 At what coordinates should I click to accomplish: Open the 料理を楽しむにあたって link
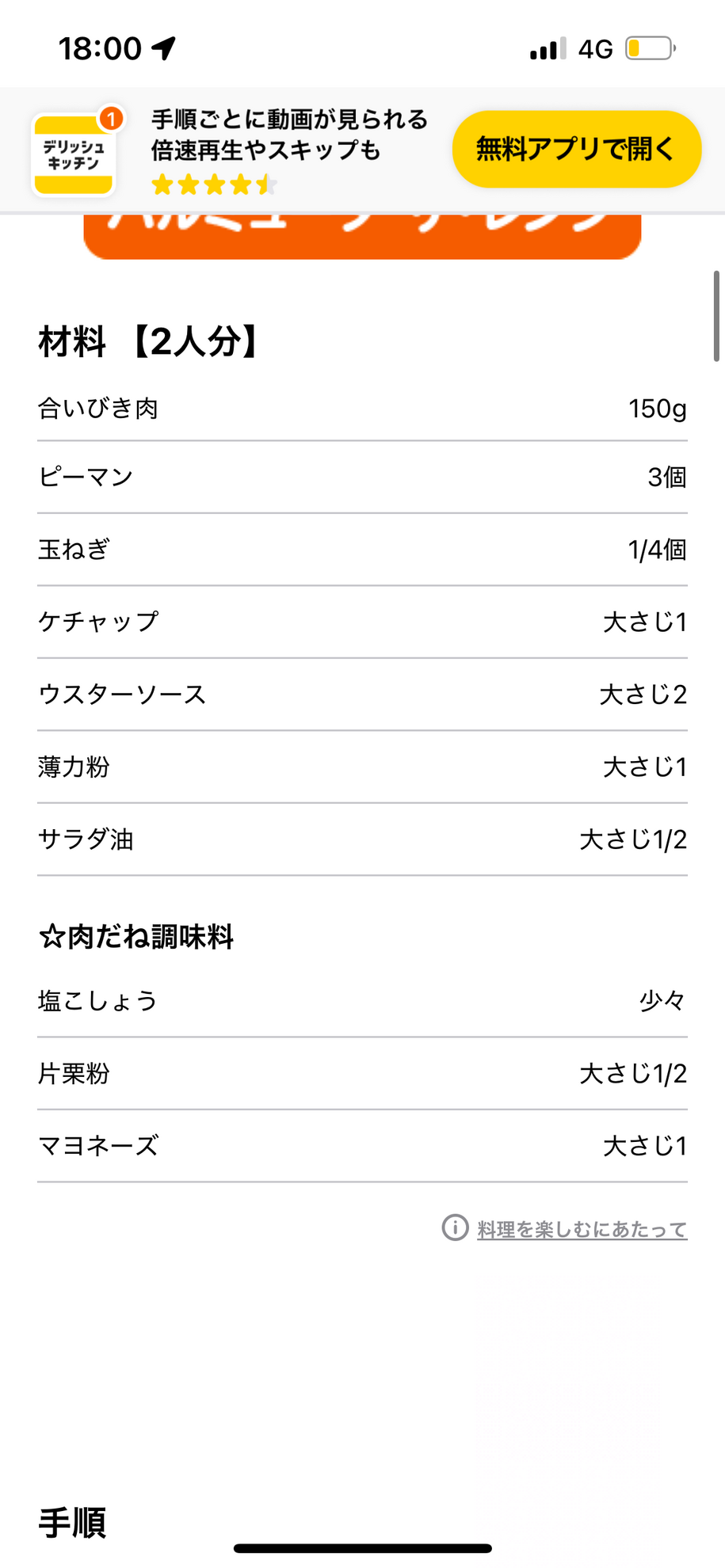tap(582, 1229)
